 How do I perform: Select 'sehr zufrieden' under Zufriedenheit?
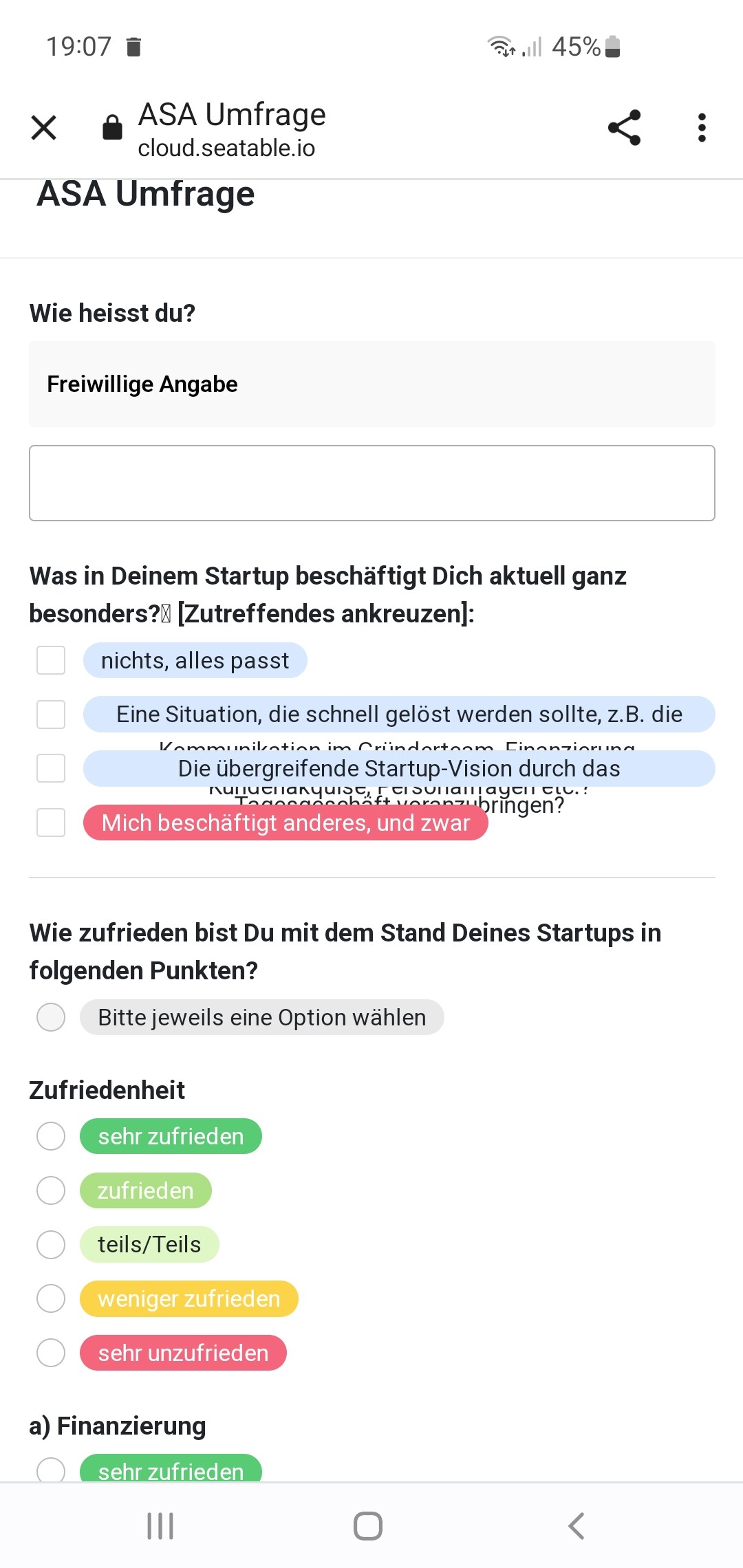click(51, 1136)
